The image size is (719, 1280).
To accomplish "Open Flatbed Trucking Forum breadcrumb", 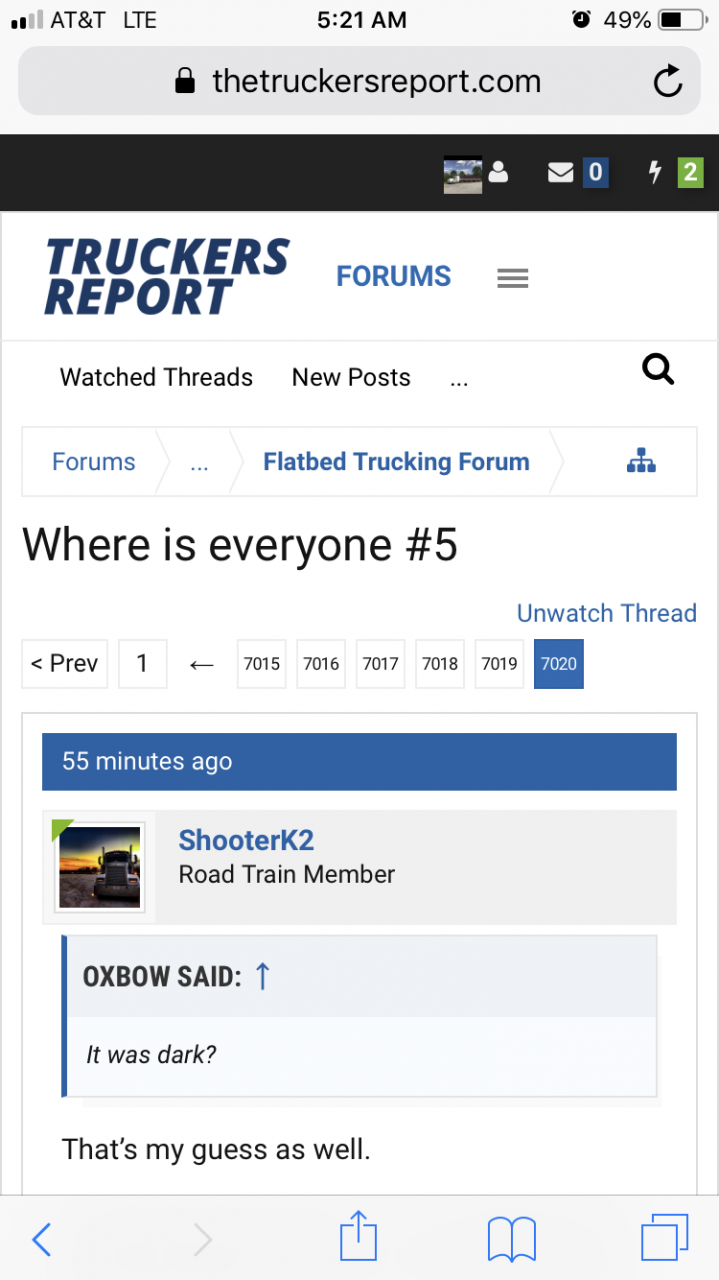I will tap(396, 462).
